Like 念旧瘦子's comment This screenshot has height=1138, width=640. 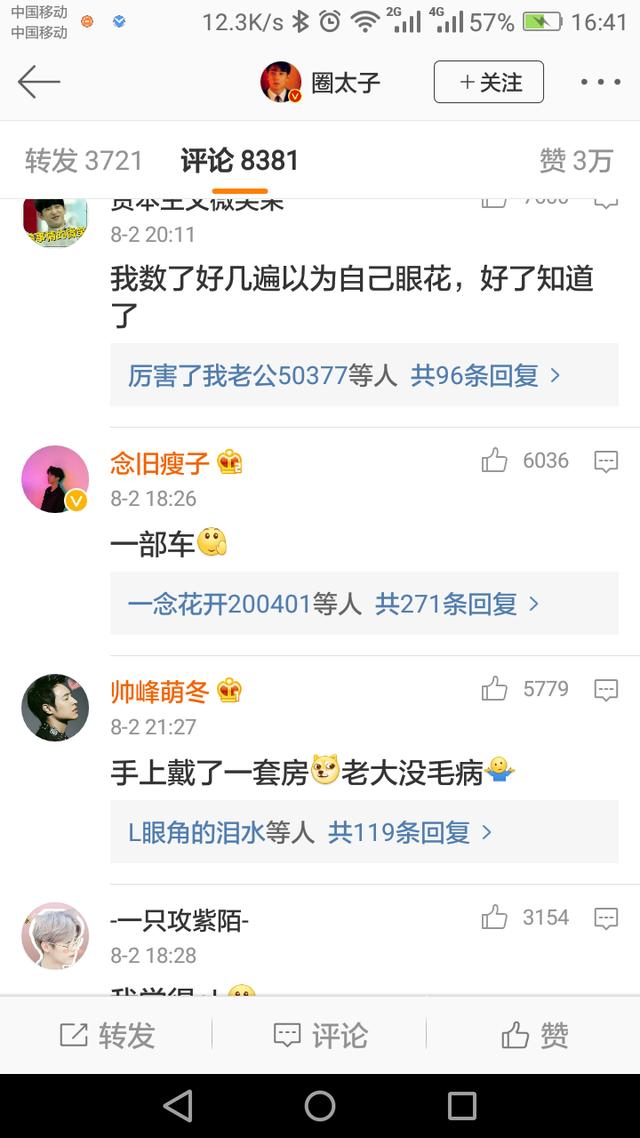[x=495, y=461]
